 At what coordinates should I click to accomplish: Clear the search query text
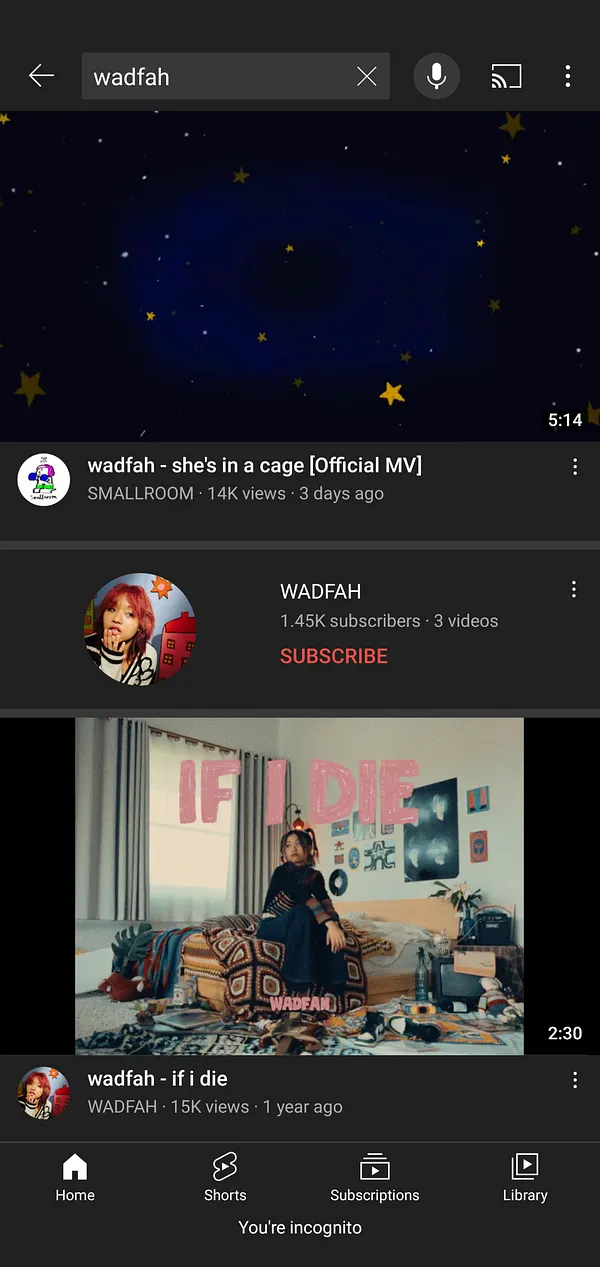coord(367,77)
